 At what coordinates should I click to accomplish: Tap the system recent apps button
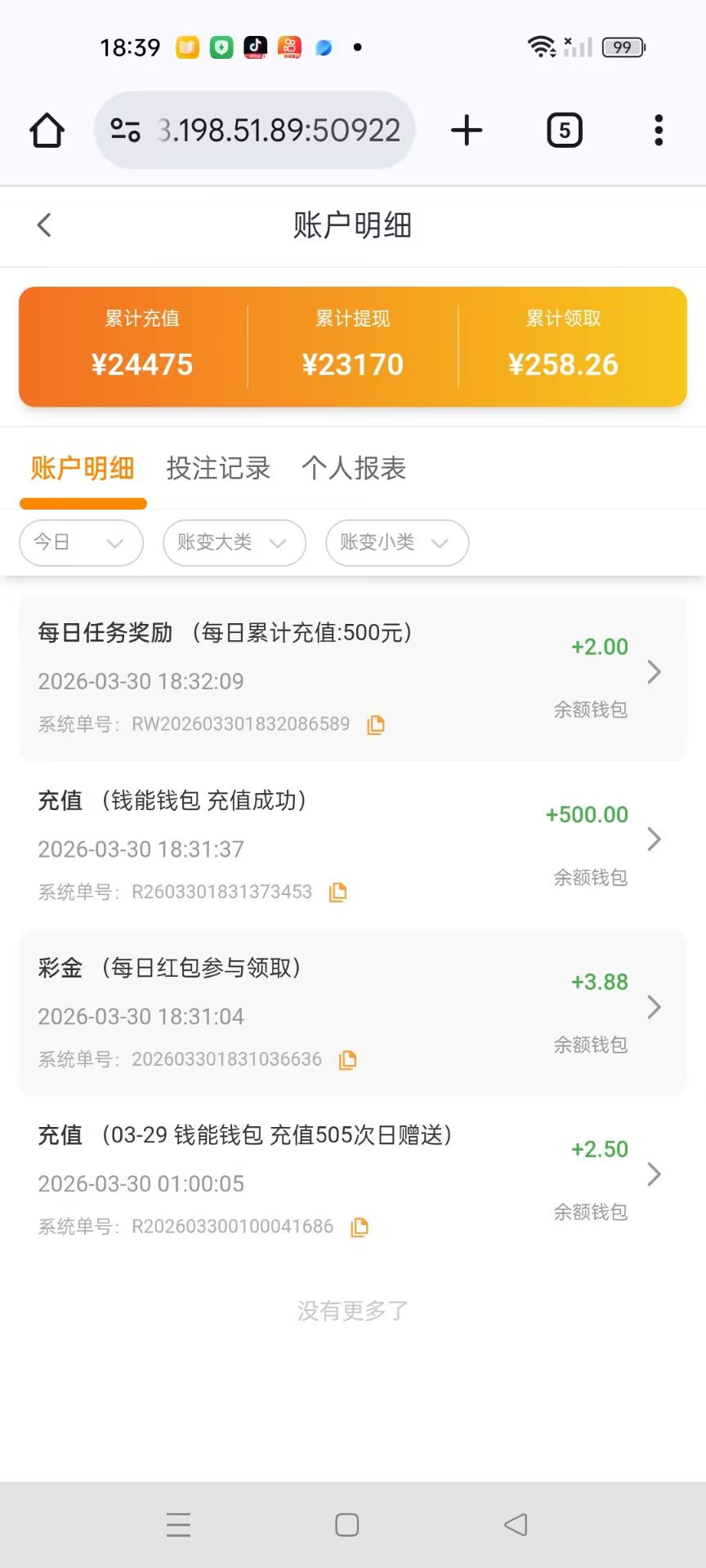tap(178, 1525)
